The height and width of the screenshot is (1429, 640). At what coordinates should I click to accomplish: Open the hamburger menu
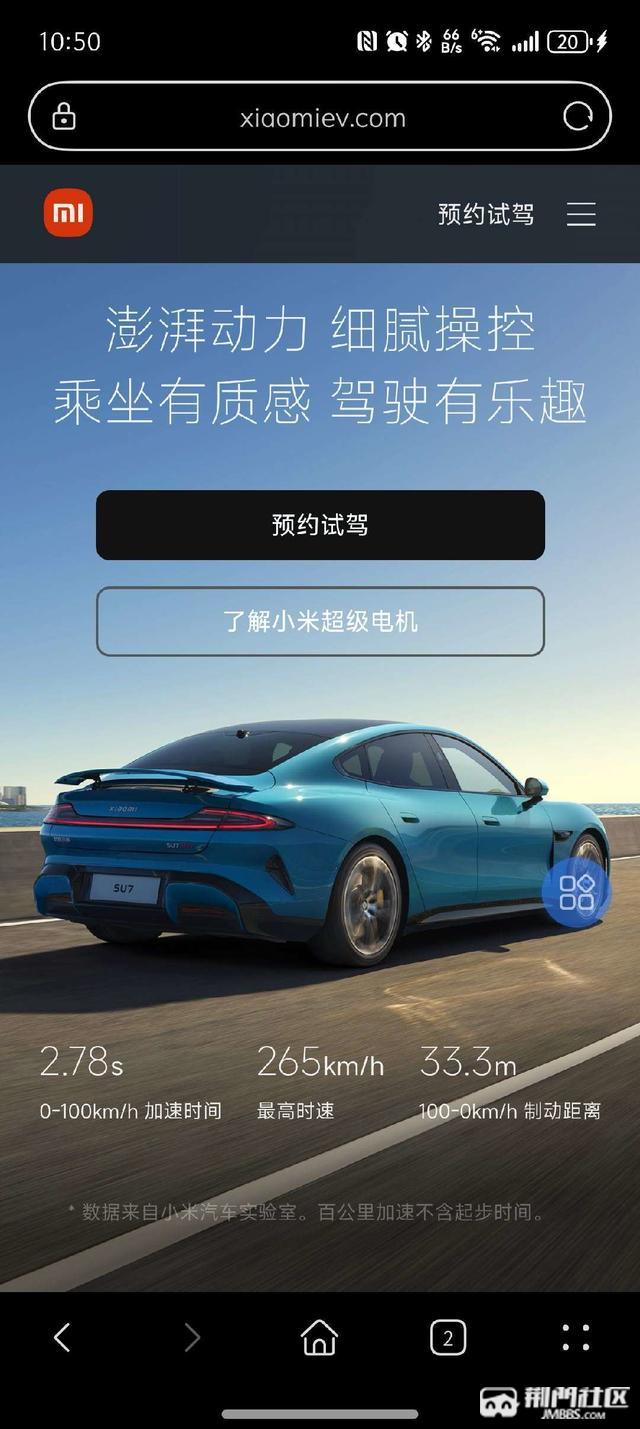point(581,214)
